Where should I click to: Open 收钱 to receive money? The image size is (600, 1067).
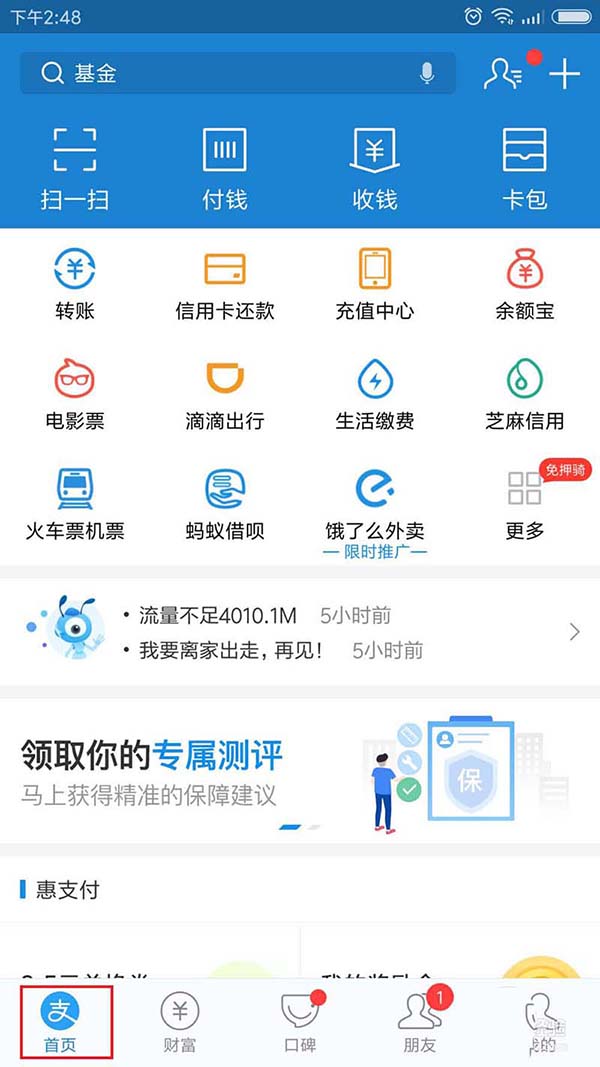pyautogui.click(x=375, y=168)
